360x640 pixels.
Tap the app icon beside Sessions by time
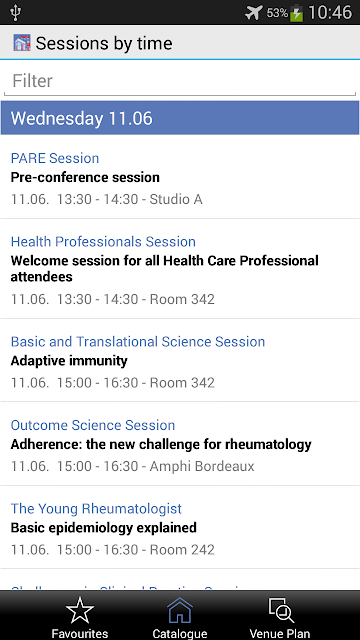22,43
